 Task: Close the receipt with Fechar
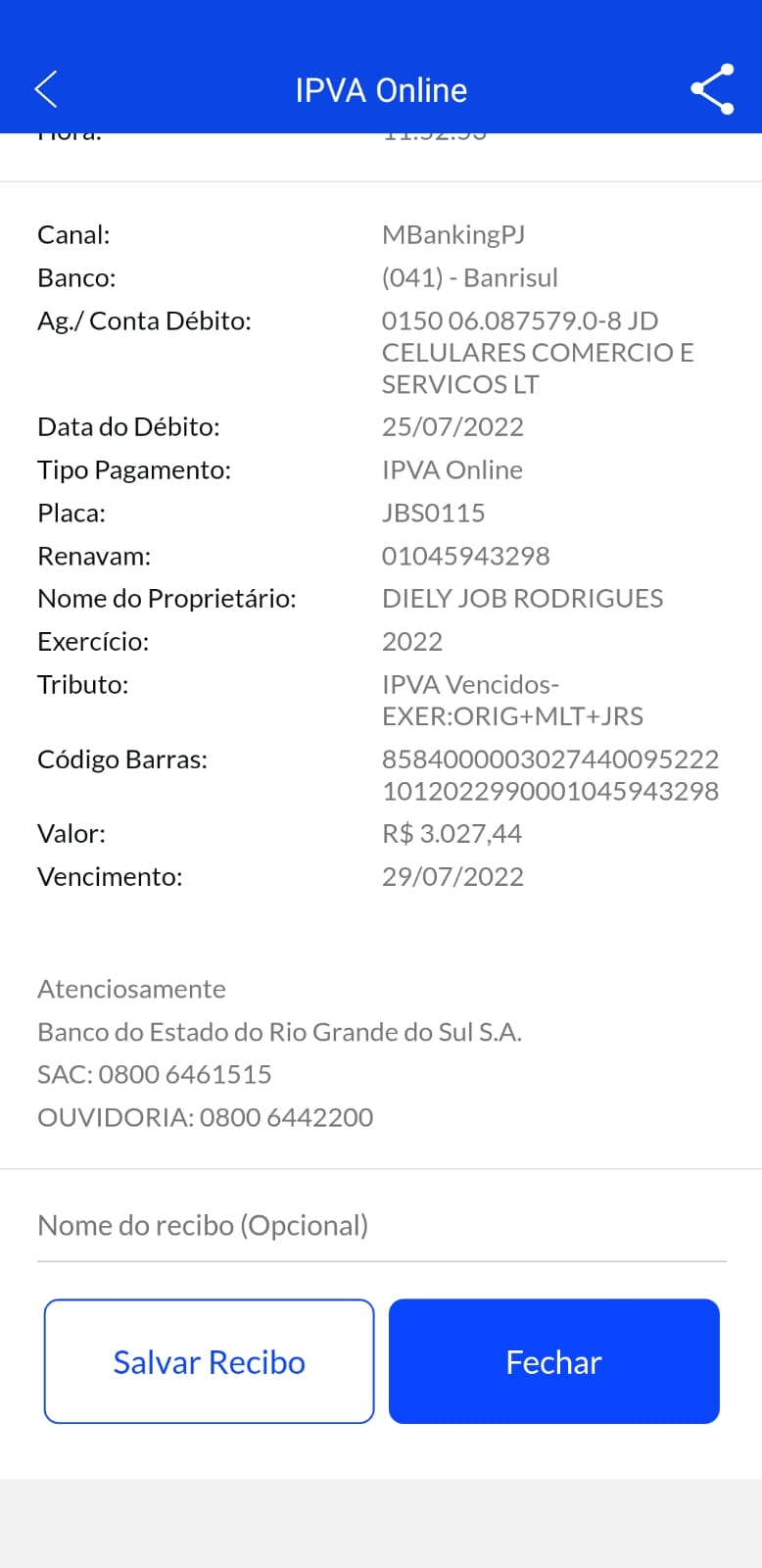click(x=553, y=1361)
